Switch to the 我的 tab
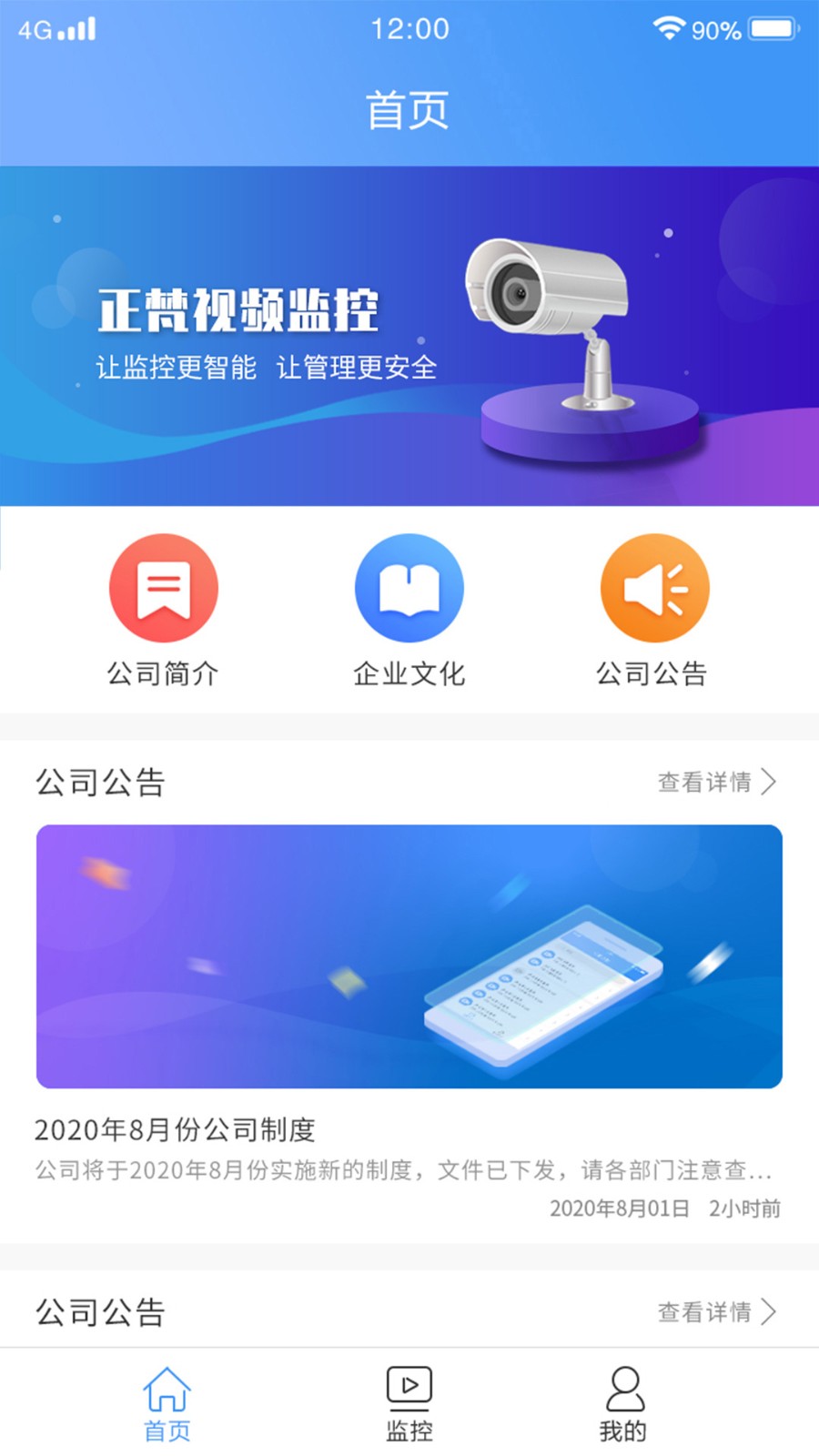Screen dimensions: 819x1456 624,1404
